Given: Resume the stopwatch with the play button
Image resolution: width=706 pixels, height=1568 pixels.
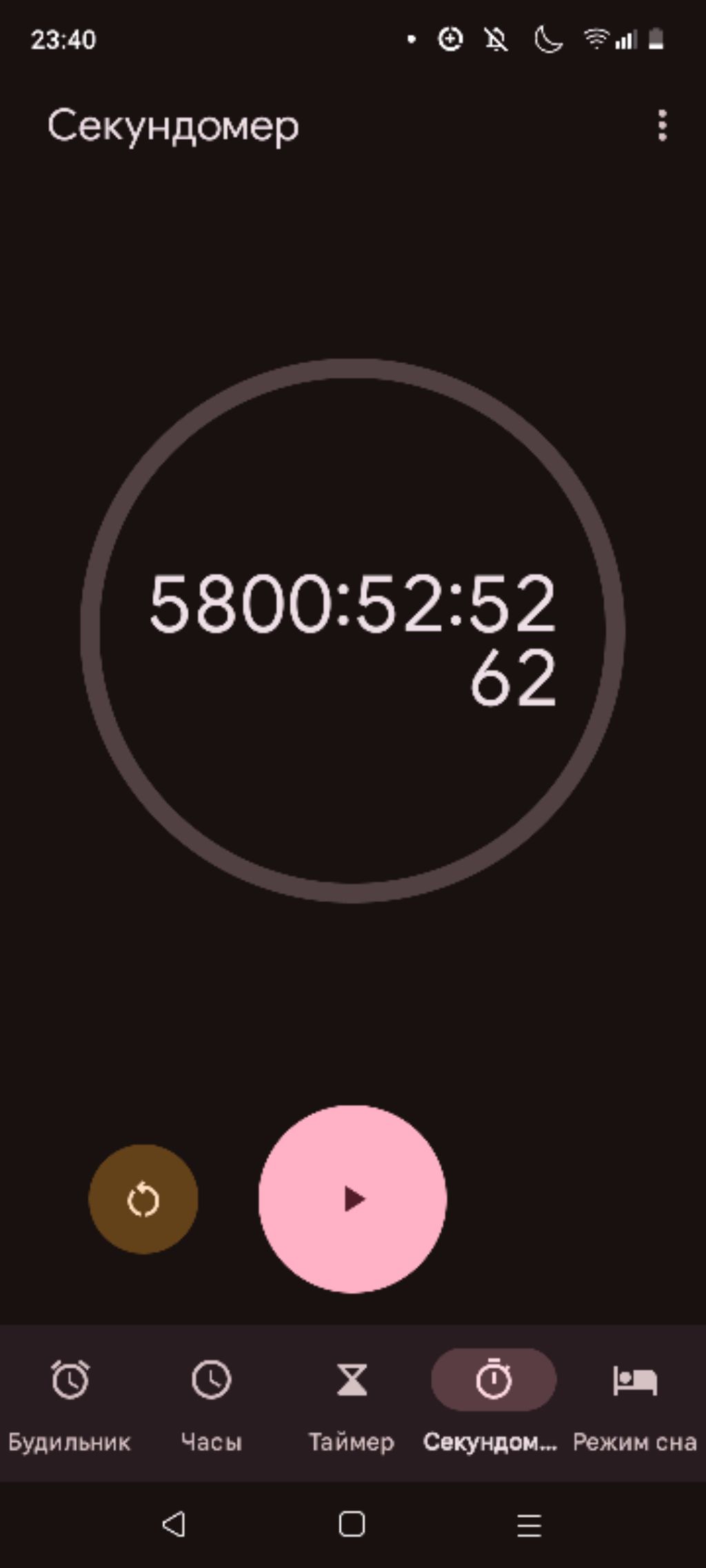Looking at the screenshot, I should tap(352, 1199).
